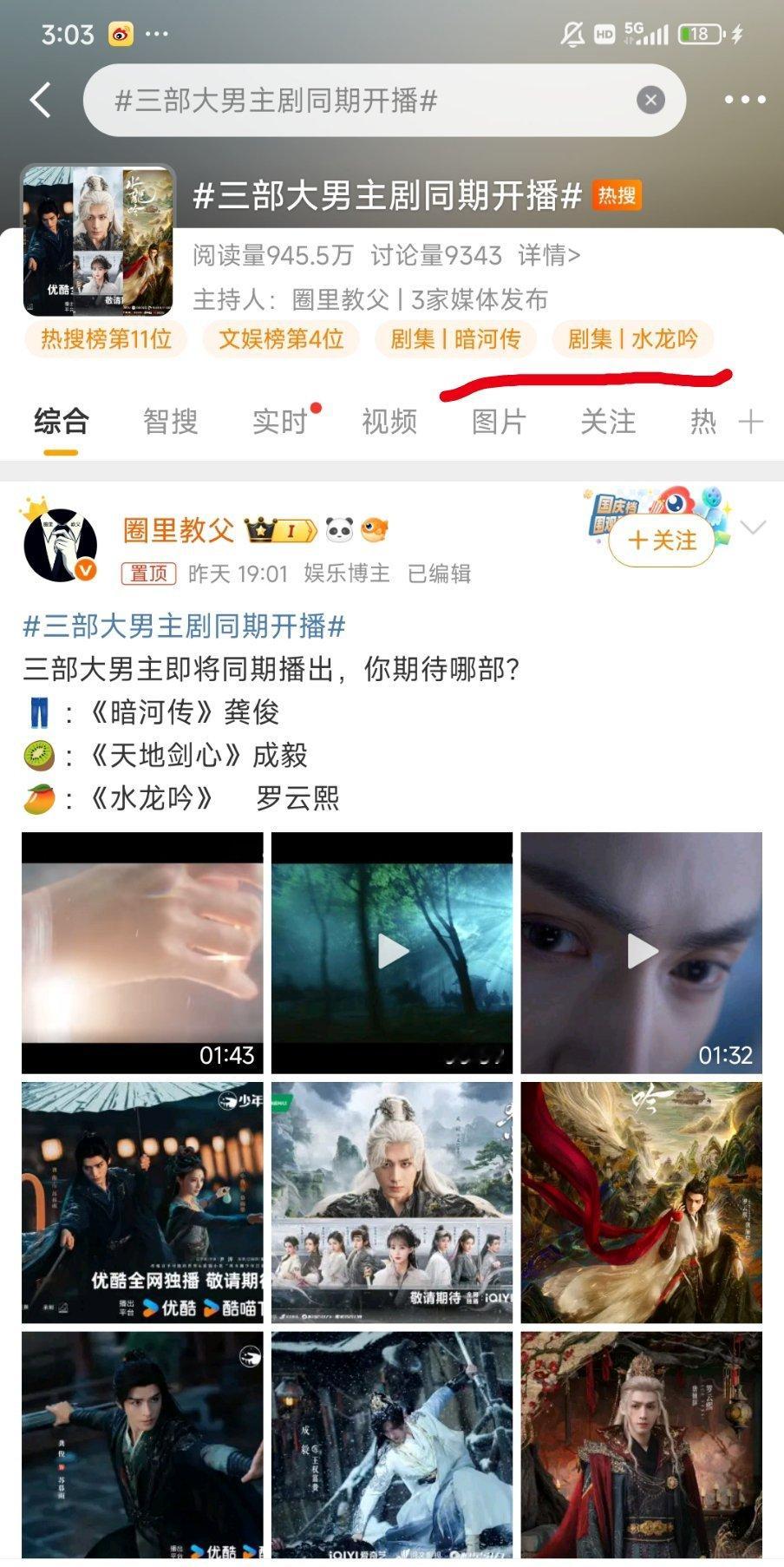The width and height of the screenshot is (784, 1567).
Task: Open the 剧集 | 水龙吟 chip
Action: tap(632, 338)
